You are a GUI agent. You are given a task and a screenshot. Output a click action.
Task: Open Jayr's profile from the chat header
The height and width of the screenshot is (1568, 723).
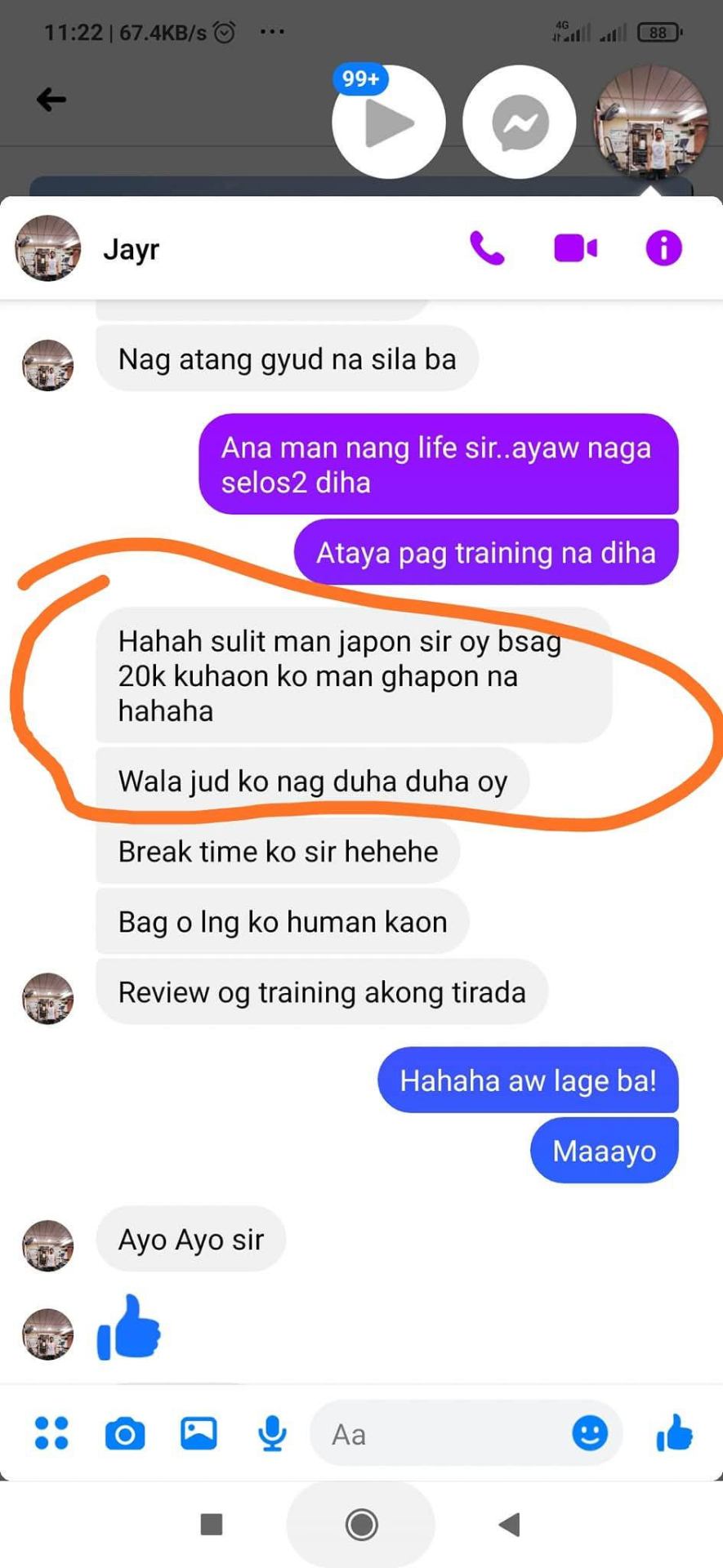tap(131, 248)
